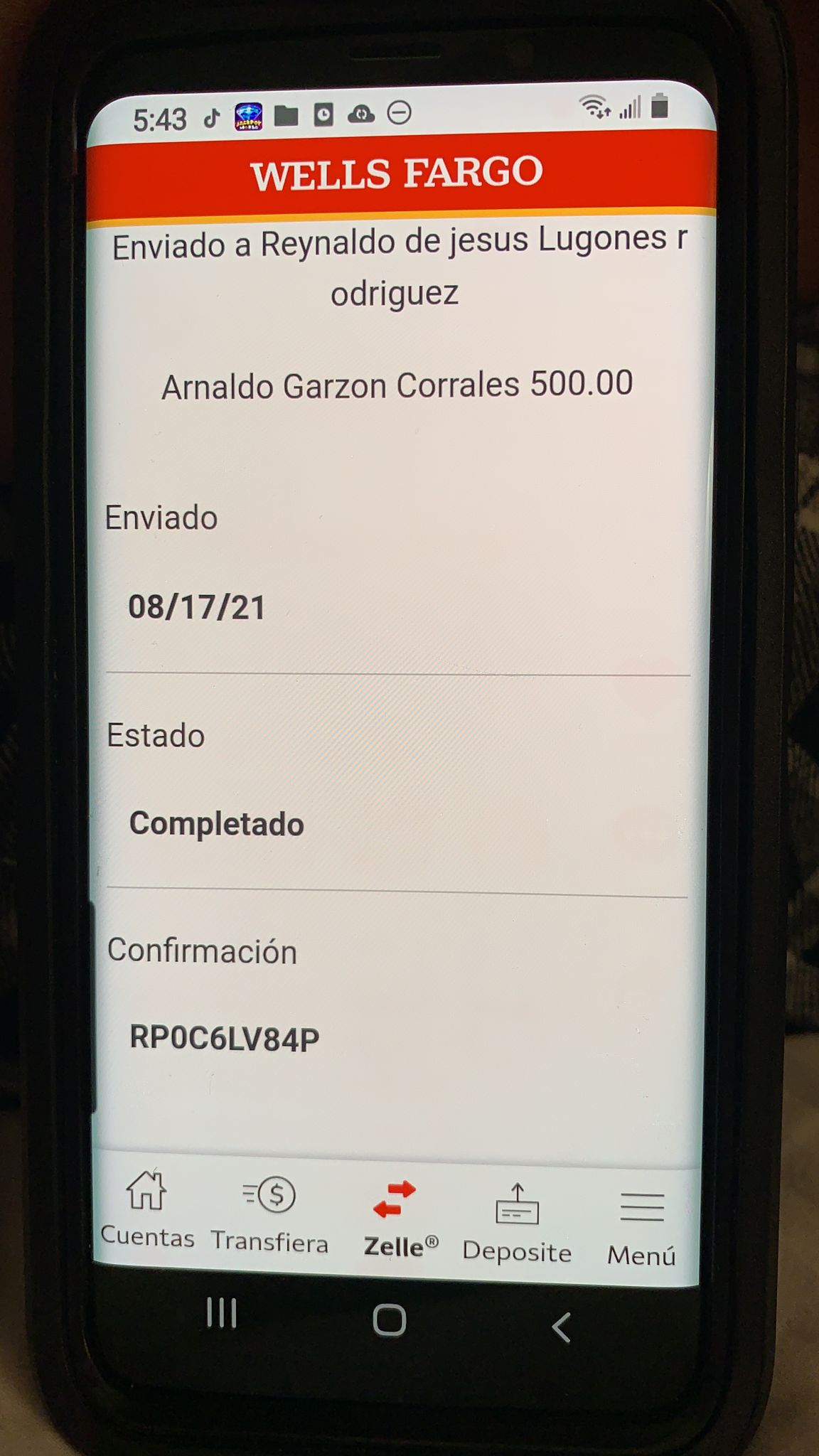Go to the phone home screen
This screenshot has height=1456, width=819.
click(390, 1320)
